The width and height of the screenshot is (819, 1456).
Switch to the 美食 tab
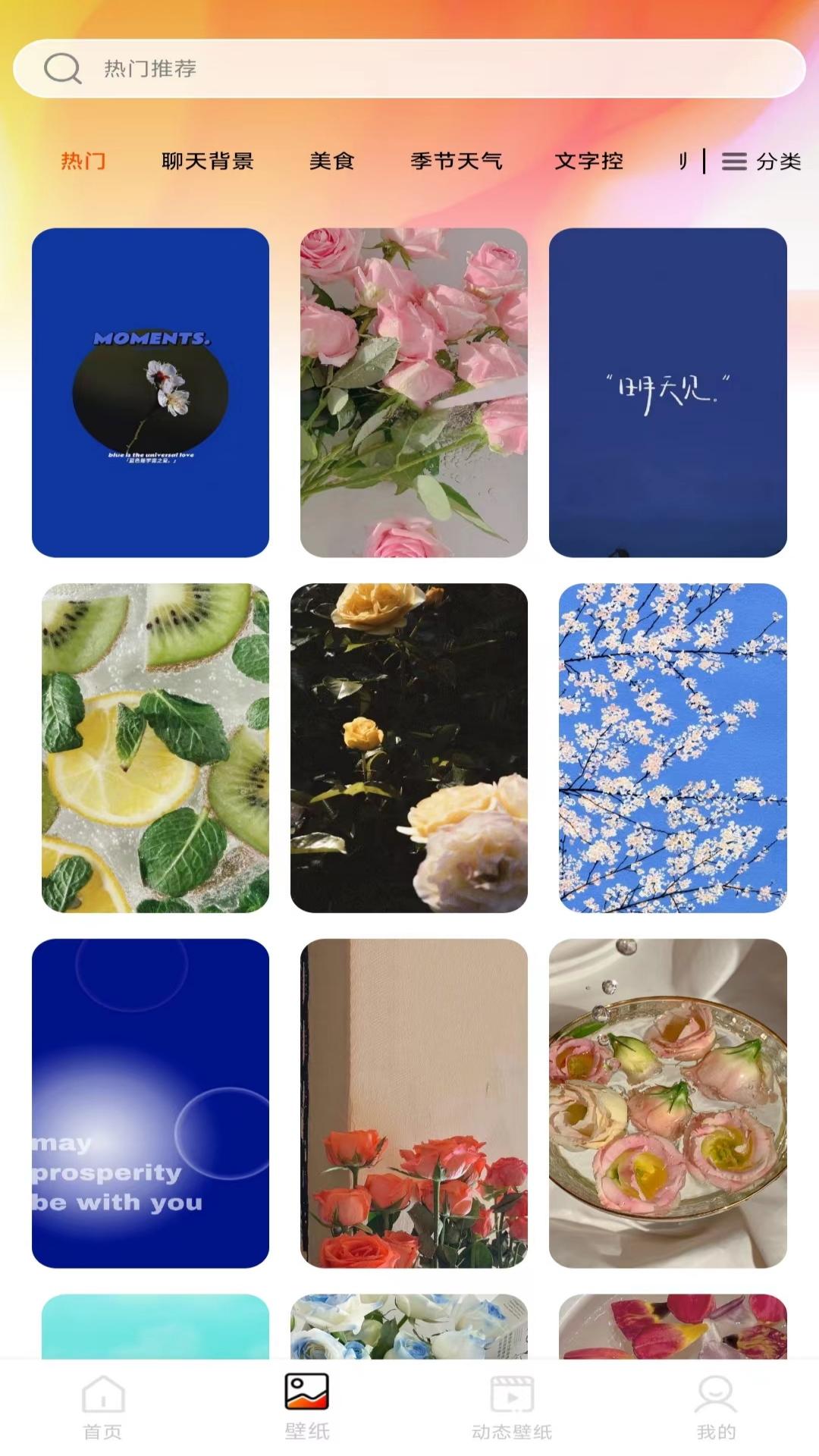pyautogui.click(x=331, y=161)
